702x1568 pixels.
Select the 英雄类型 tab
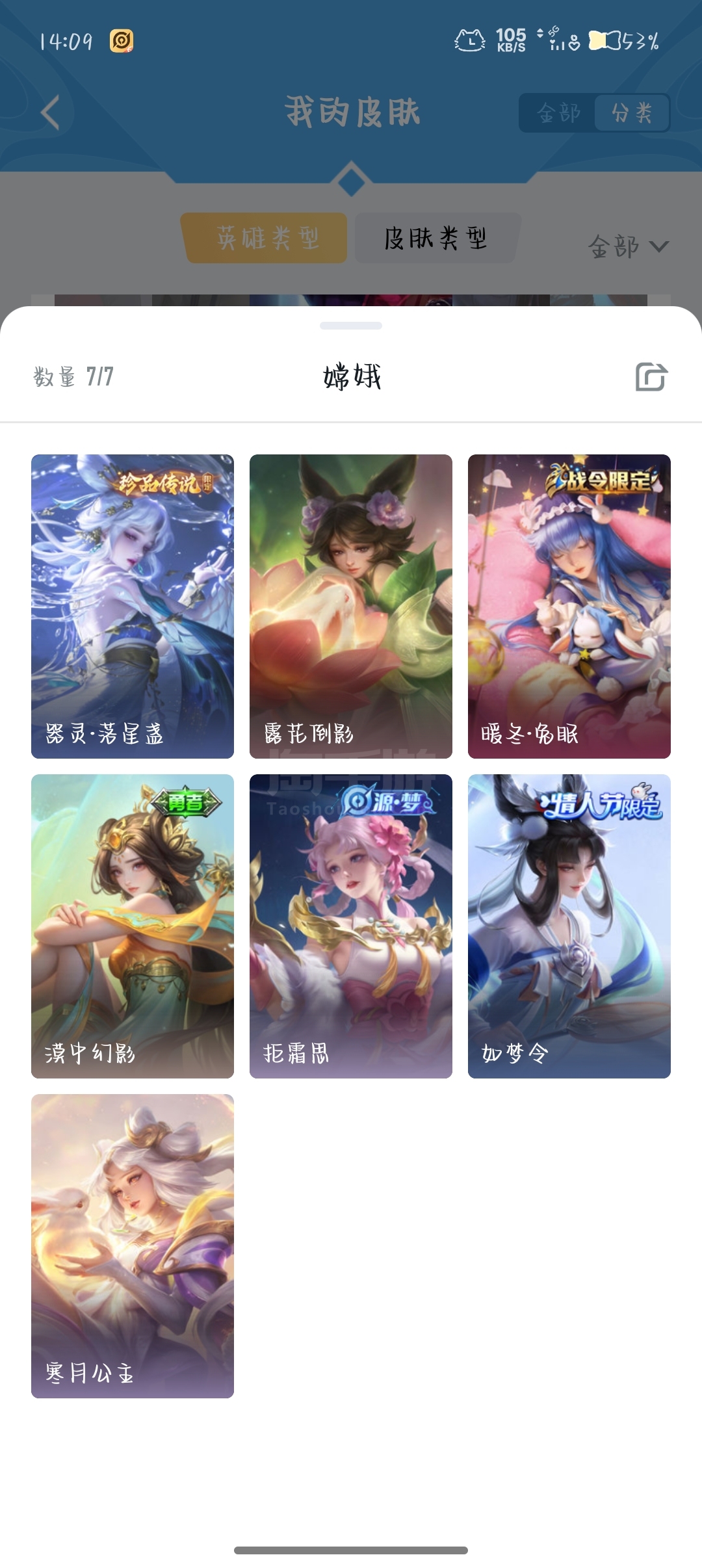click(x=266, y=238)
